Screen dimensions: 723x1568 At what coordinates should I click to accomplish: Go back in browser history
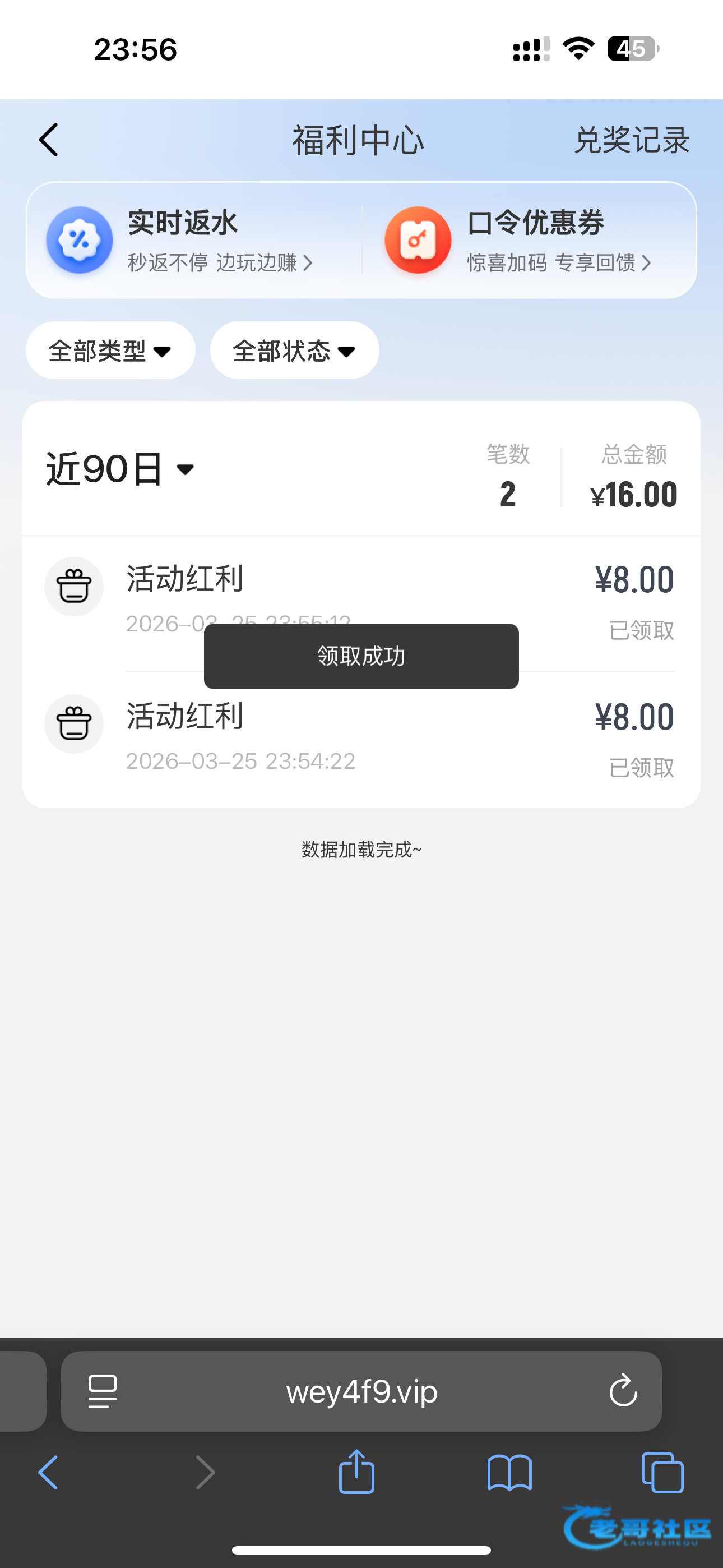(49, 1473)
